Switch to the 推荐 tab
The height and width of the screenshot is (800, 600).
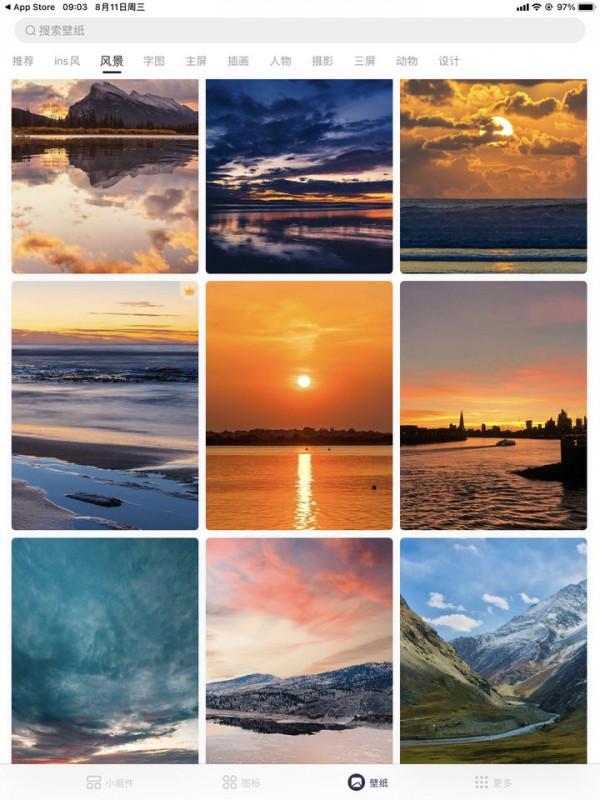(x=23, y=61)
